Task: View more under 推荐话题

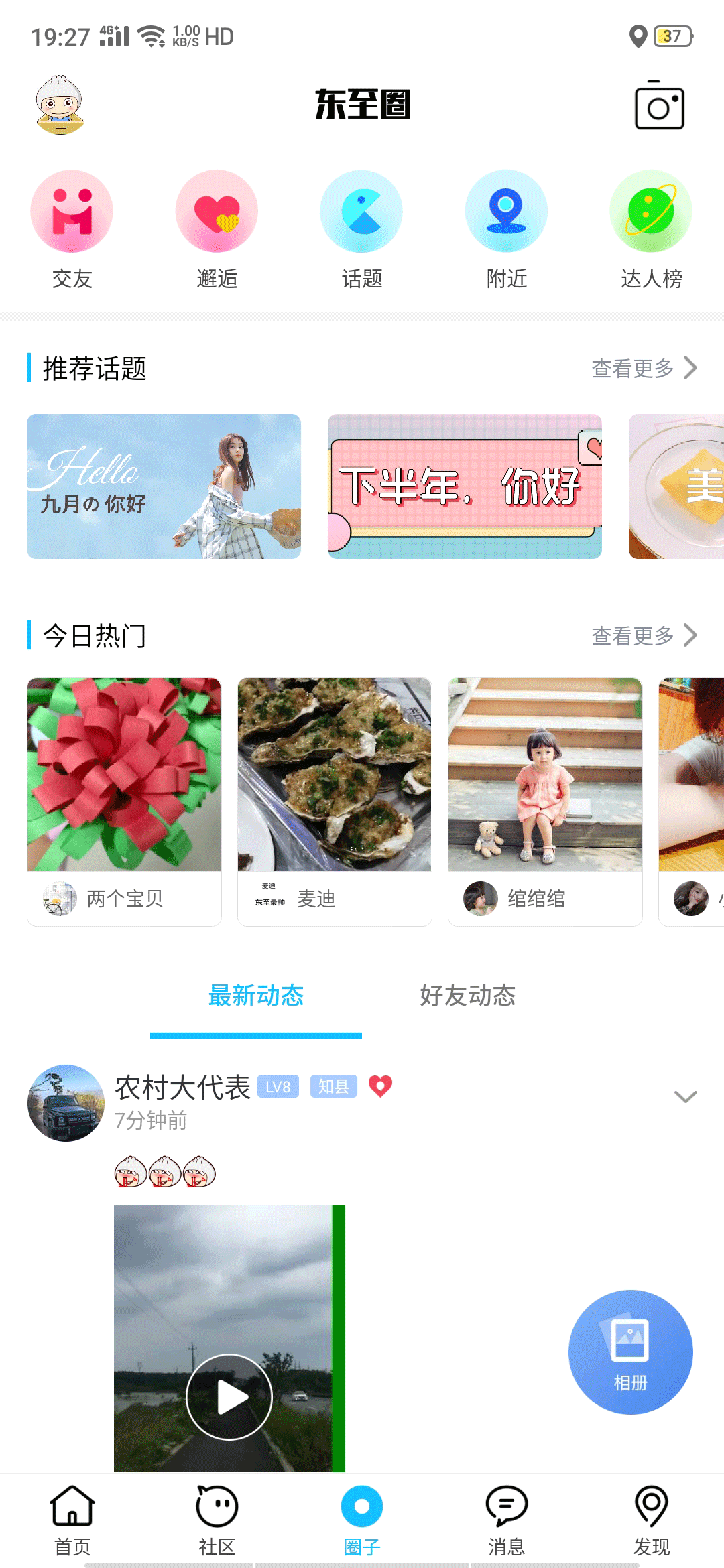Action: coord(644,368)
